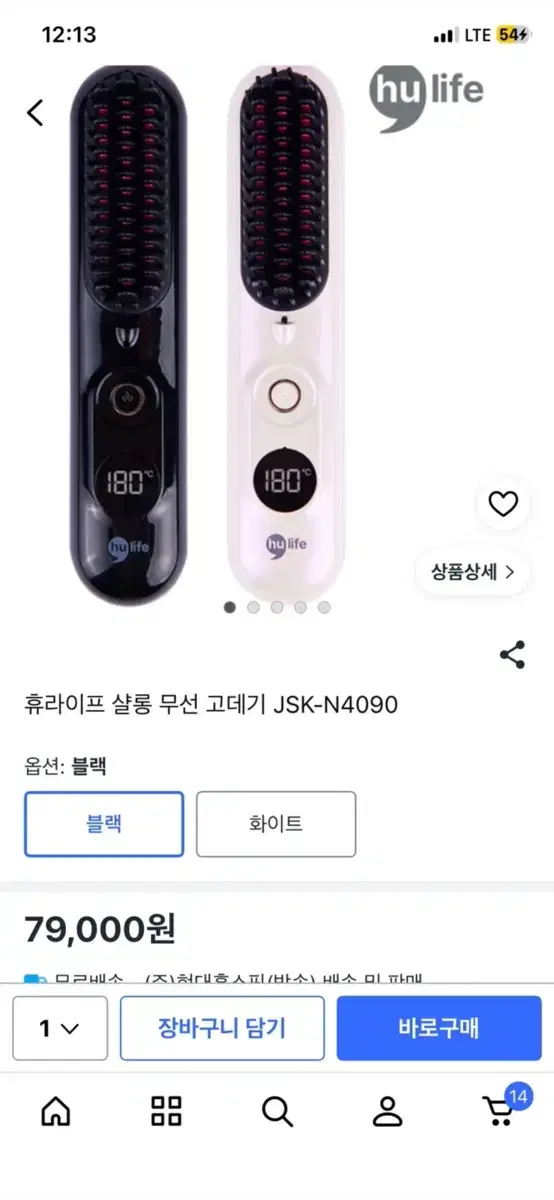Buy now with 바로구매
The height and width of the screenshot is (1200, 554).
[x=439, y=1028]
